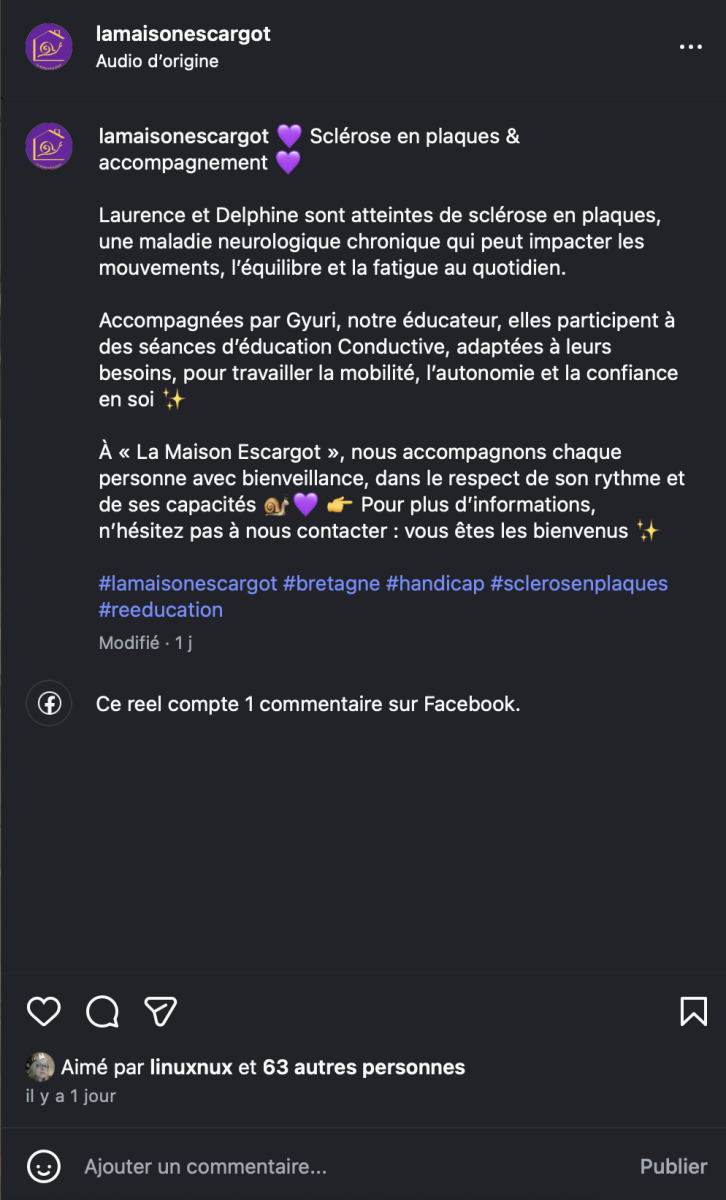Open the #bretagne hashtag
Image resolution: width=726 pixels, height=1200 pixels.
pyautogui.click(x=330, y=583)
